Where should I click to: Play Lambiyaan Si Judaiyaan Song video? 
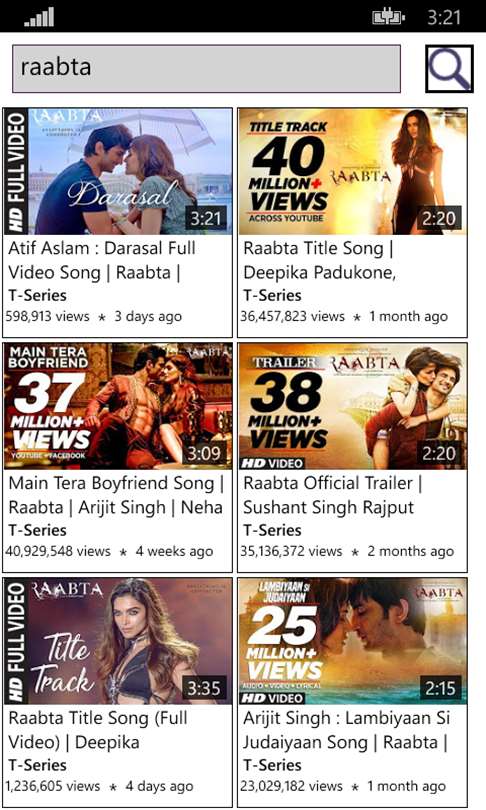pyautogui.click(x=353, y=692)
